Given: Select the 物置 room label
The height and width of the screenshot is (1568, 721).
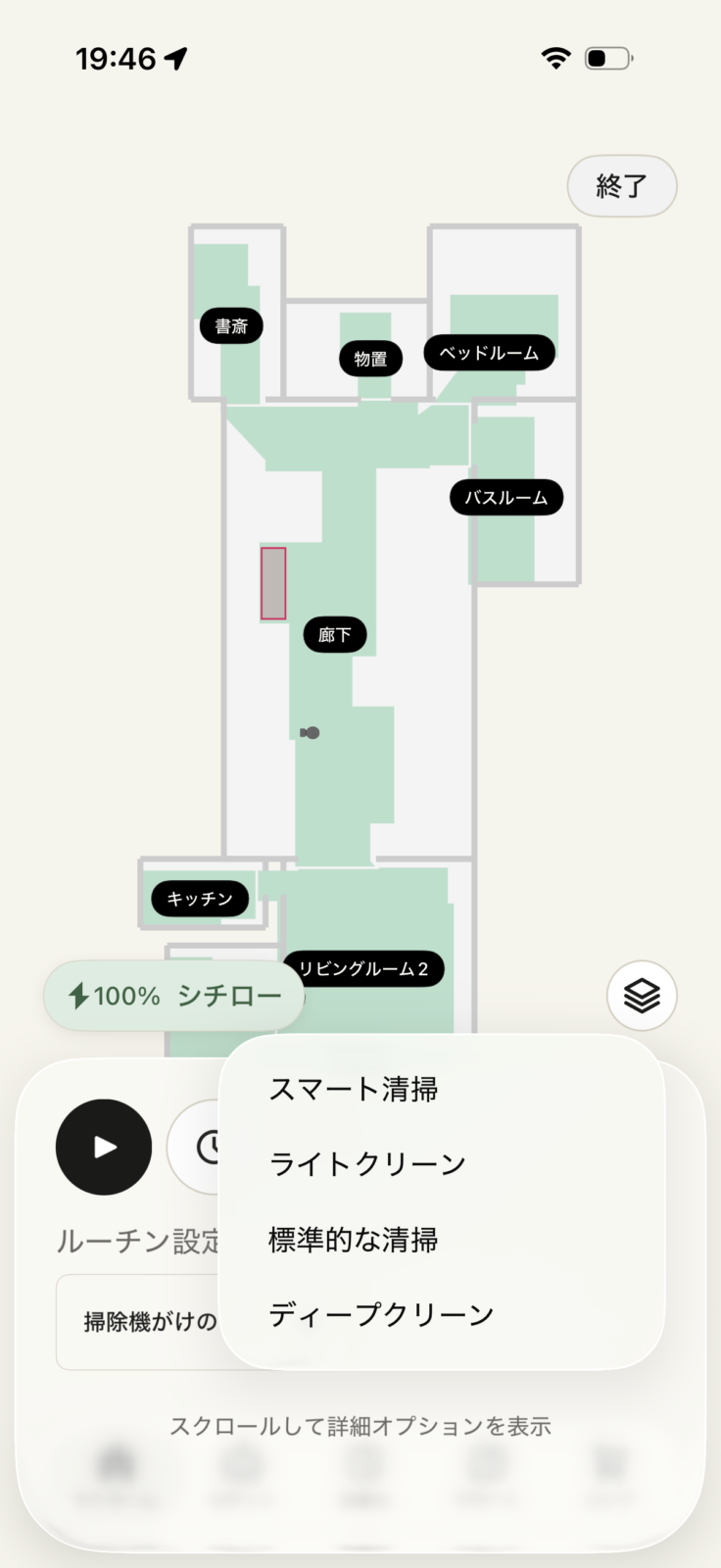Looking at the screenshot, I should (370, 359).
